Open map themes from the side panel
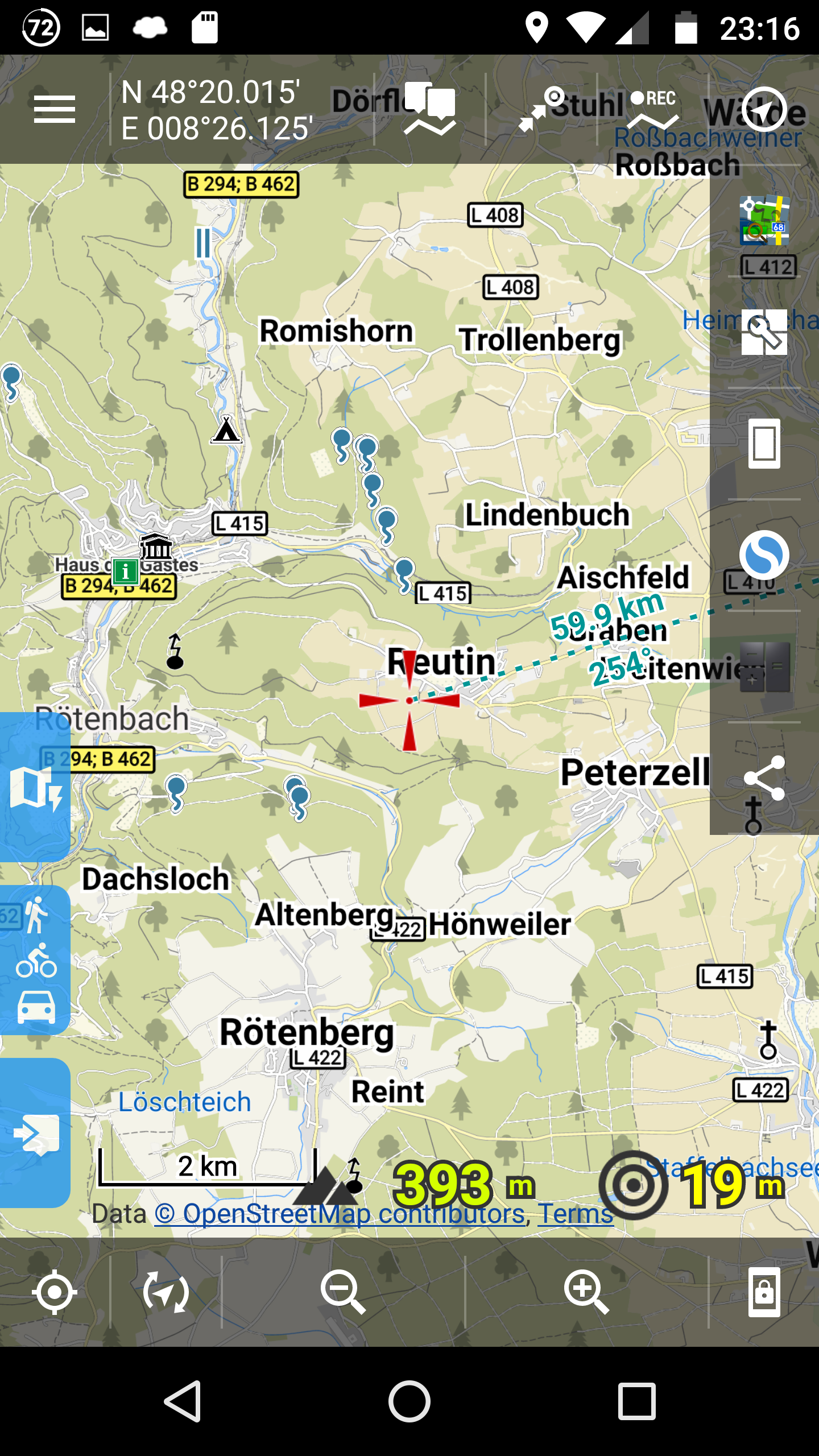The height and width of the screenshot is (1456, 819). coord(764,220)
